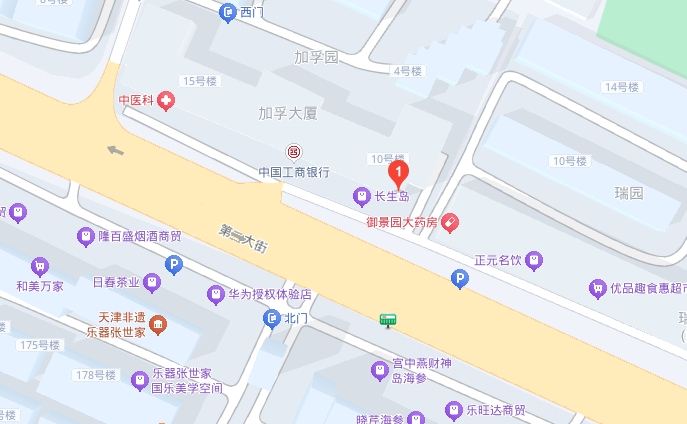
Task: Select the 隆百盛烟酒商贸 shop marker
Action: [86, 237]
